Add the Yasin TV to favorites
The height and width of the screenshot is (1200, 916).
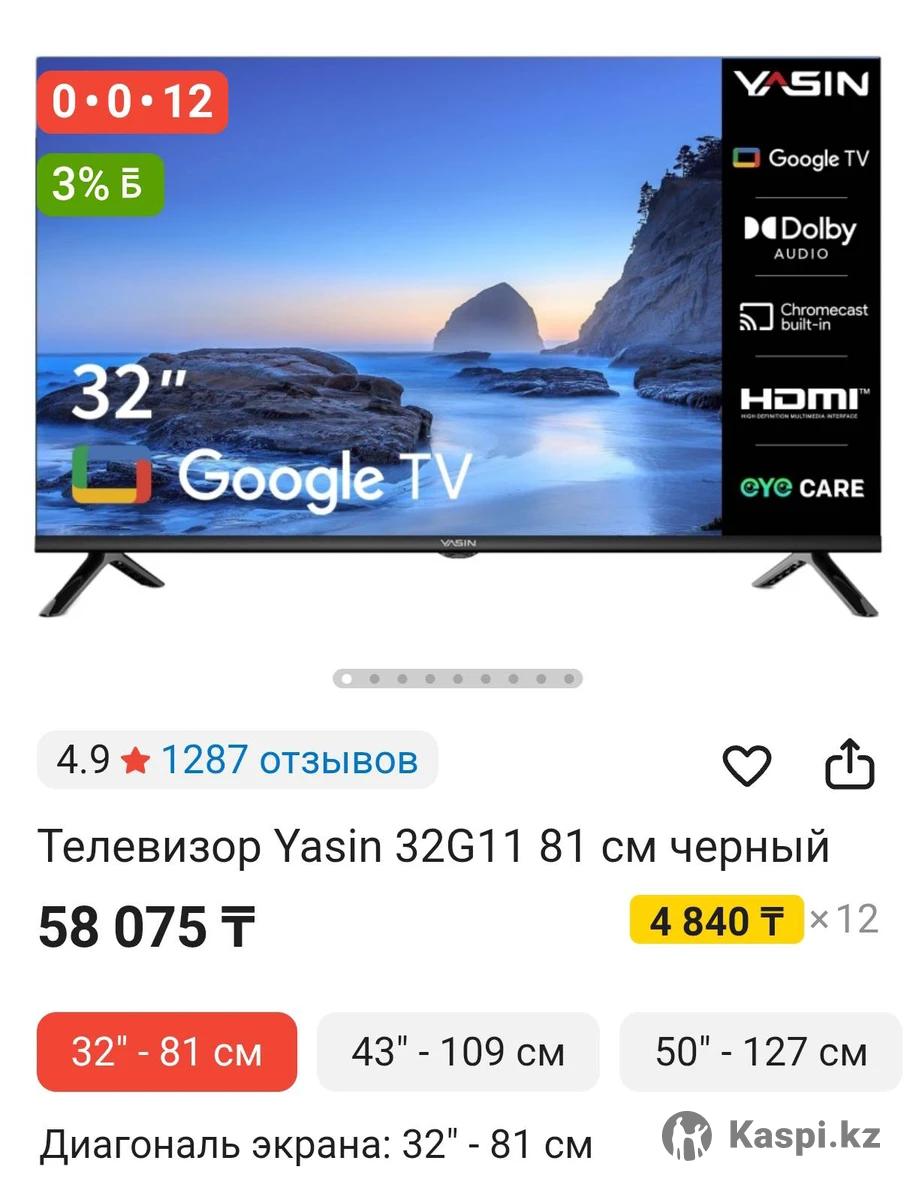[746, 766]
